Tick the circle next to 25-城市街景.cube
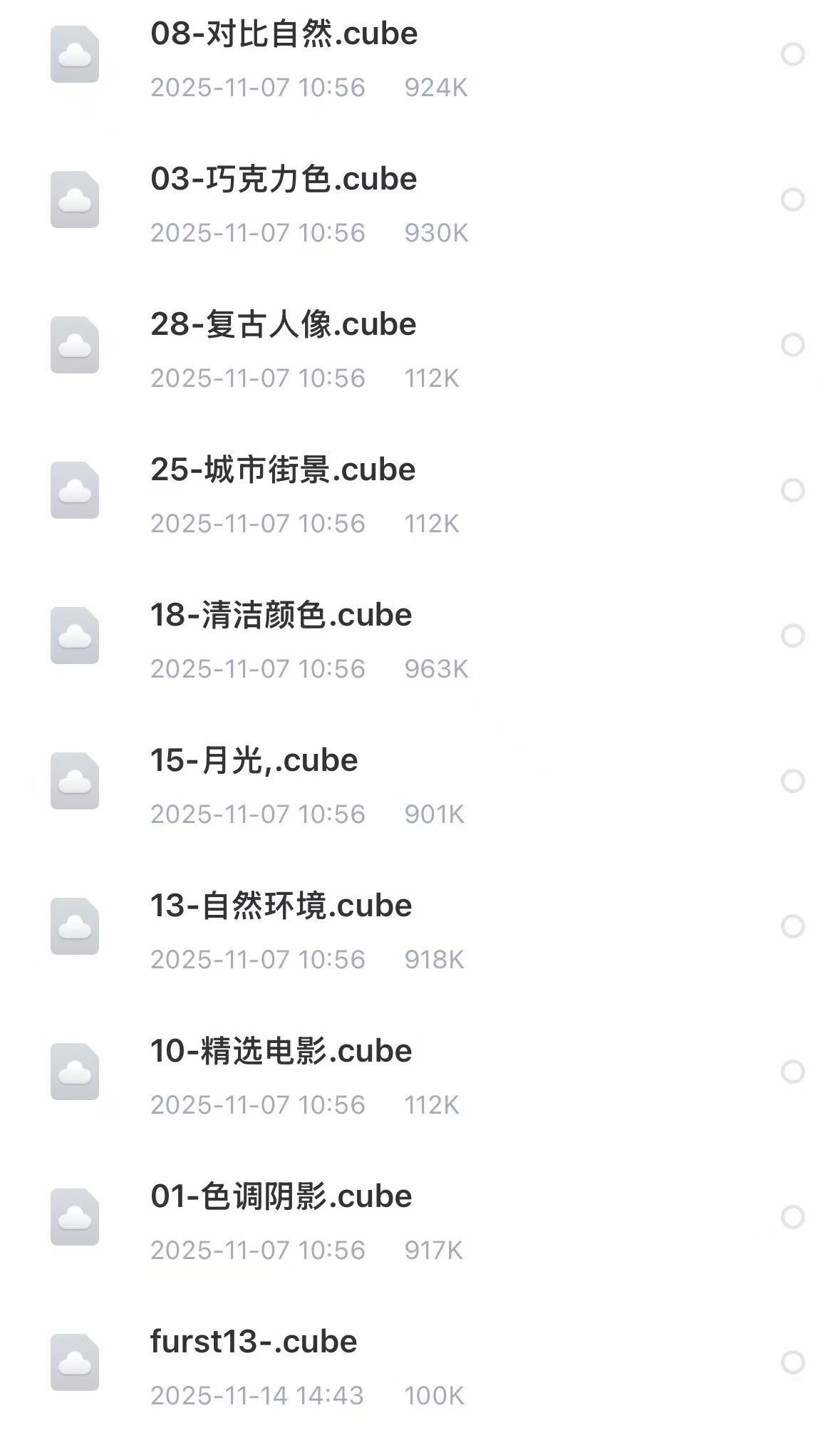The height and width of the screenshot is (1435, 840). (x=792, y=490)
